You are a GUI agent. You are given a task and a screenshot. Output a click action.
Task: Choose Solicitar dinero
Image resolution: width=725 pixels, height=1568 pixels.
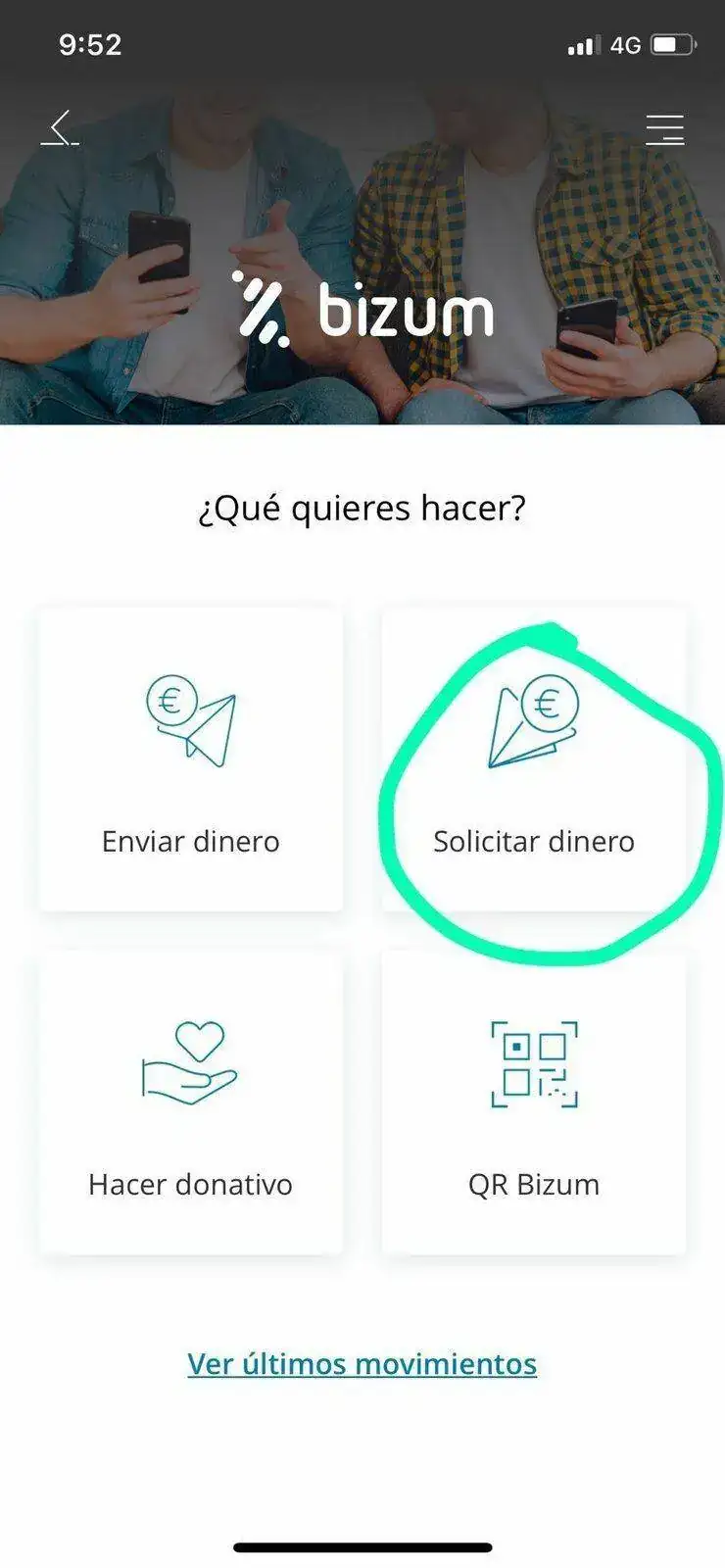coord(534,759)
